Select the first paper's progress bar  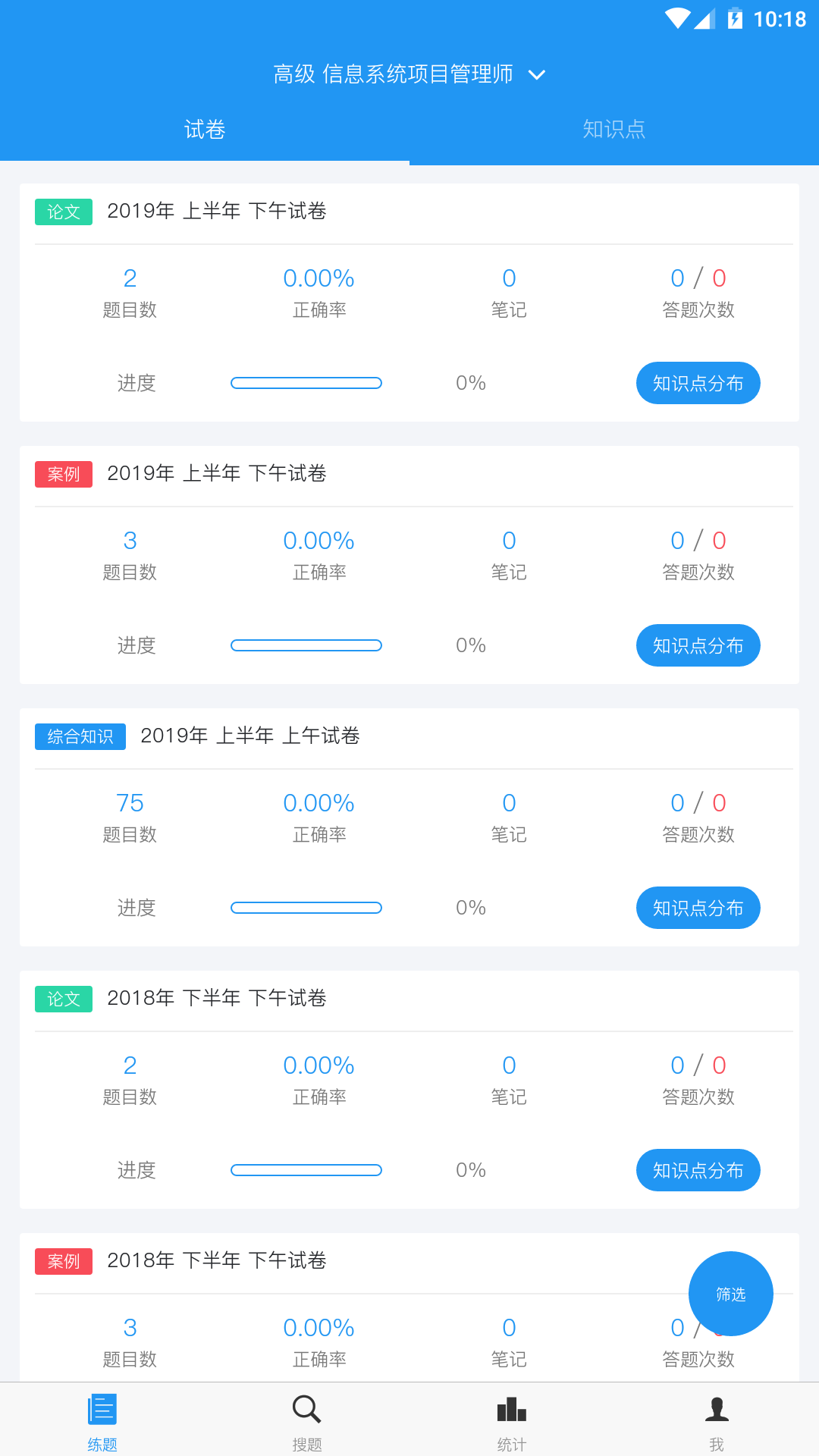point(306,383)
